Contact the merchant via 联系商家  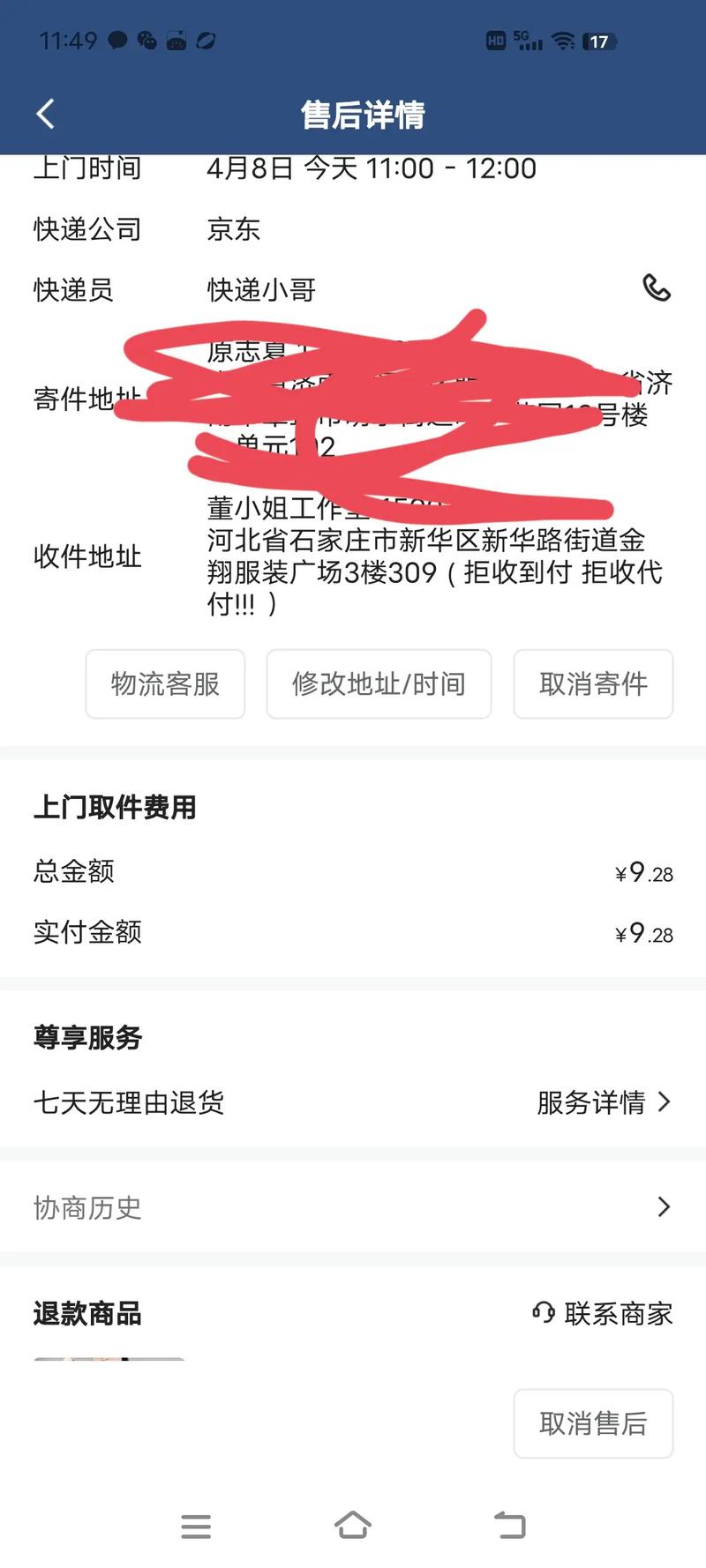tap(603, 1313)
